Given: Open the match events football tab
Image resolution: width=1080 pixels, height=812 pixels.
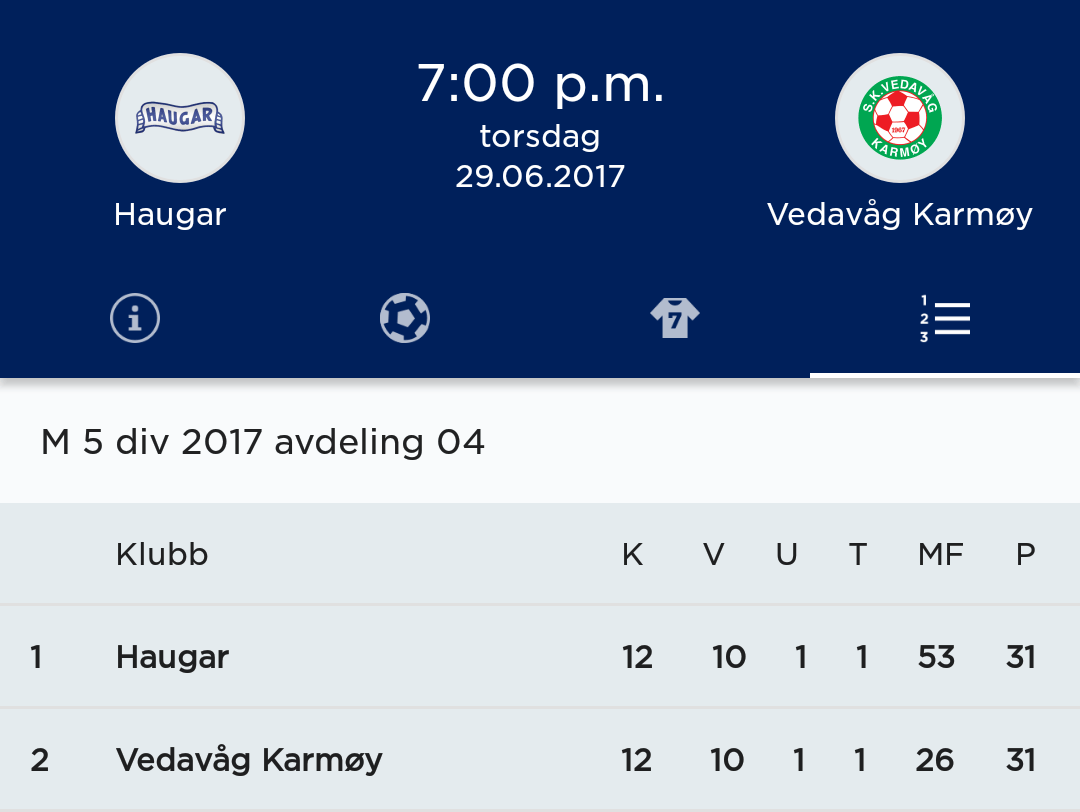Looking at the screenshot, I should [405, 320].
